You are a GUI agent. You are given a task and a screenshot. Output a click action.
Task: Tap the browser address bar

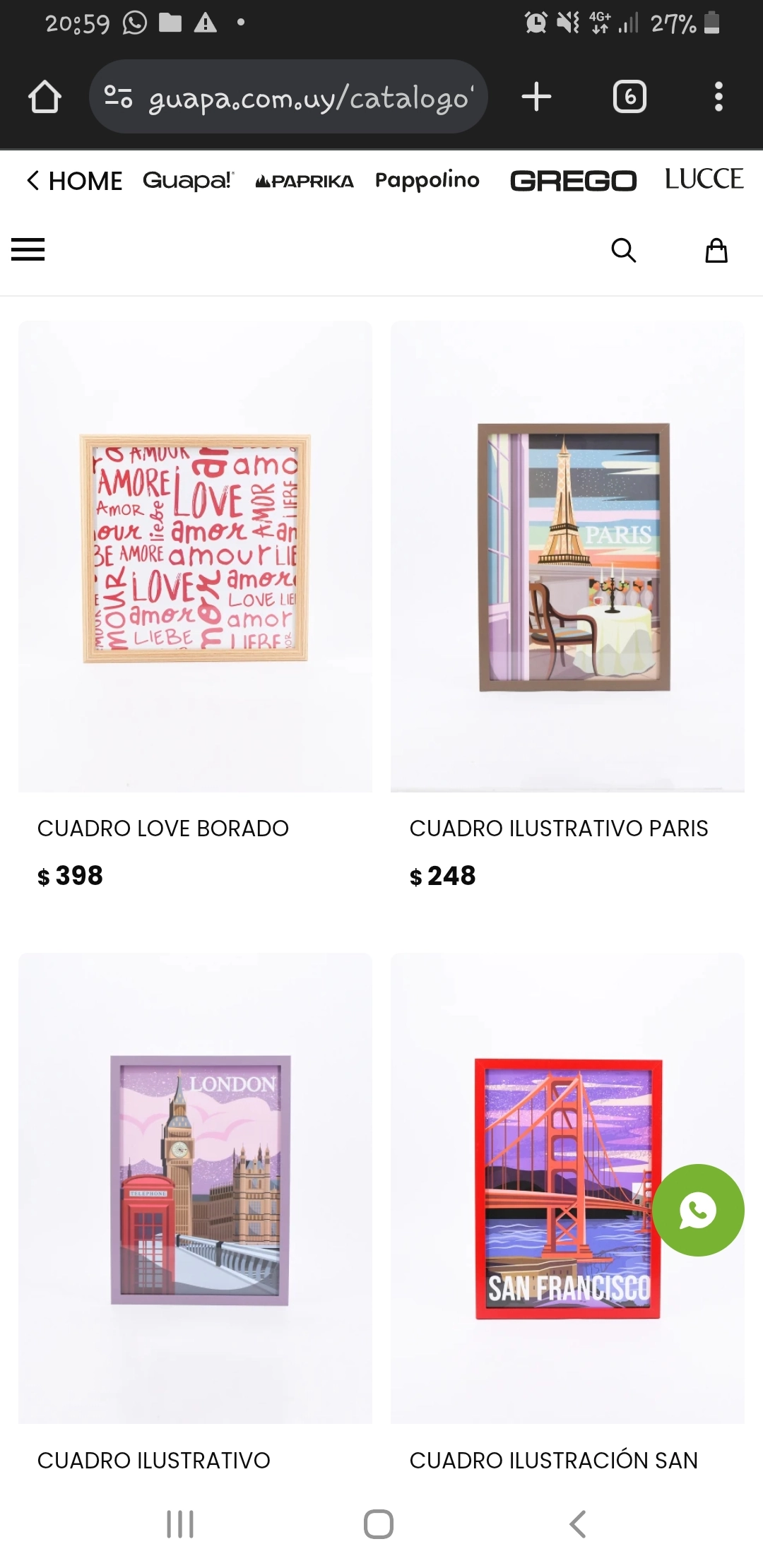tap(288, 97)
